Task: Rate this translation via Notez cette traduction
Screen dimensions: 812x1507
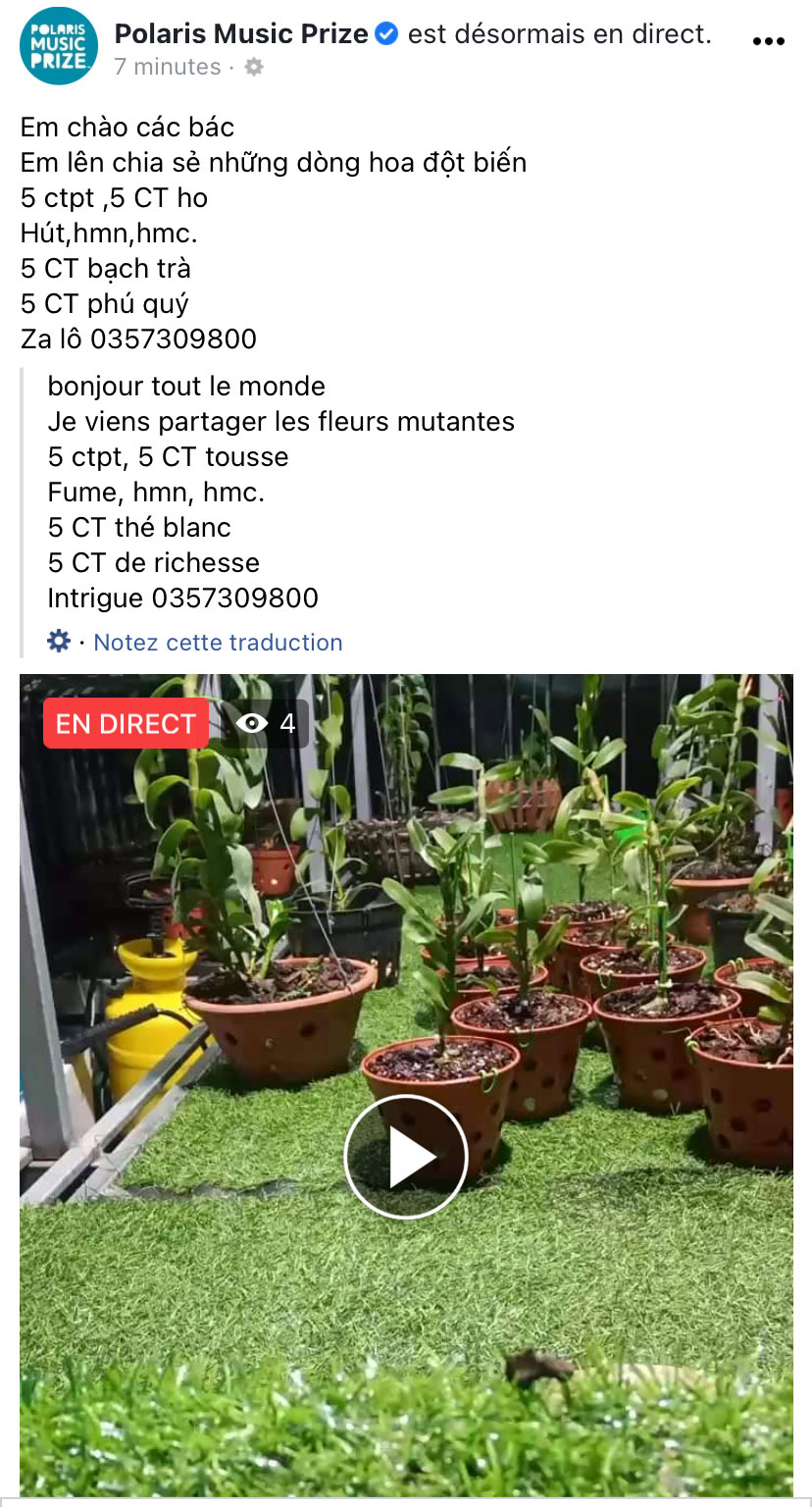Action: coord(218,643)
